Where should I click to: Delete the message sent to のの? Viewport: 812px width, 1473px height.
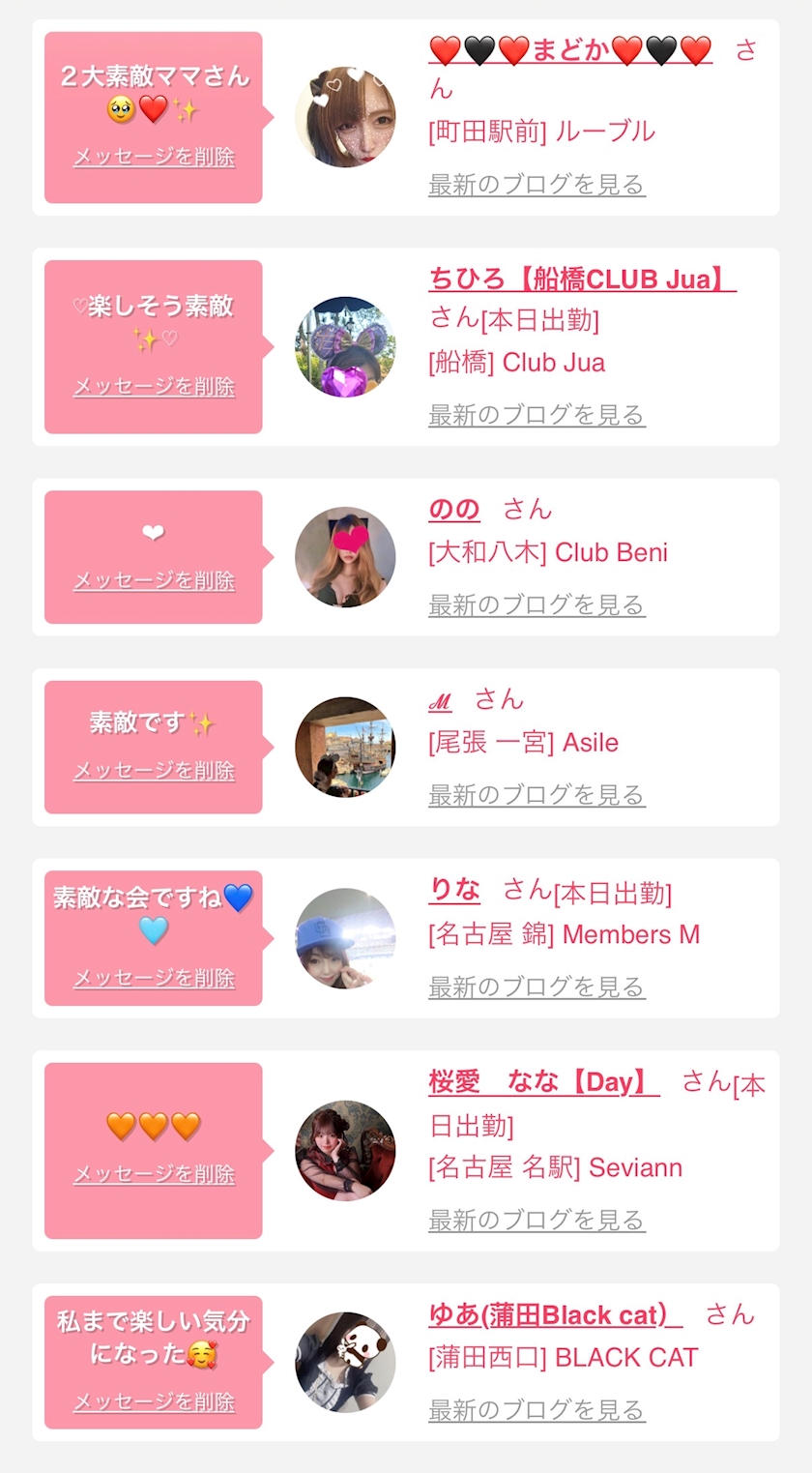(154, 580)
